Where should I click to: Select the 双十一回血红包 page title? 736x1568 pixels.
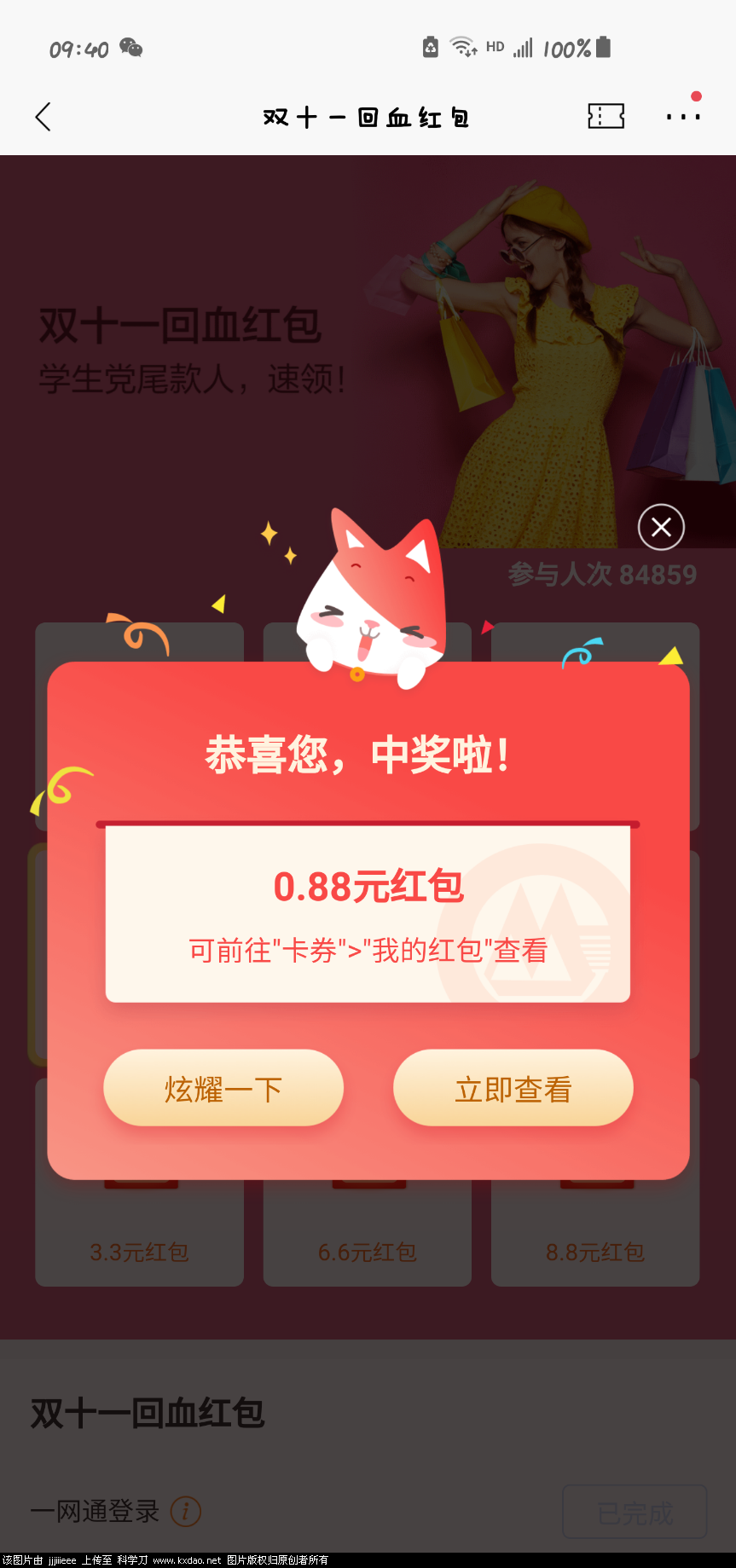[x=368, y=117]
